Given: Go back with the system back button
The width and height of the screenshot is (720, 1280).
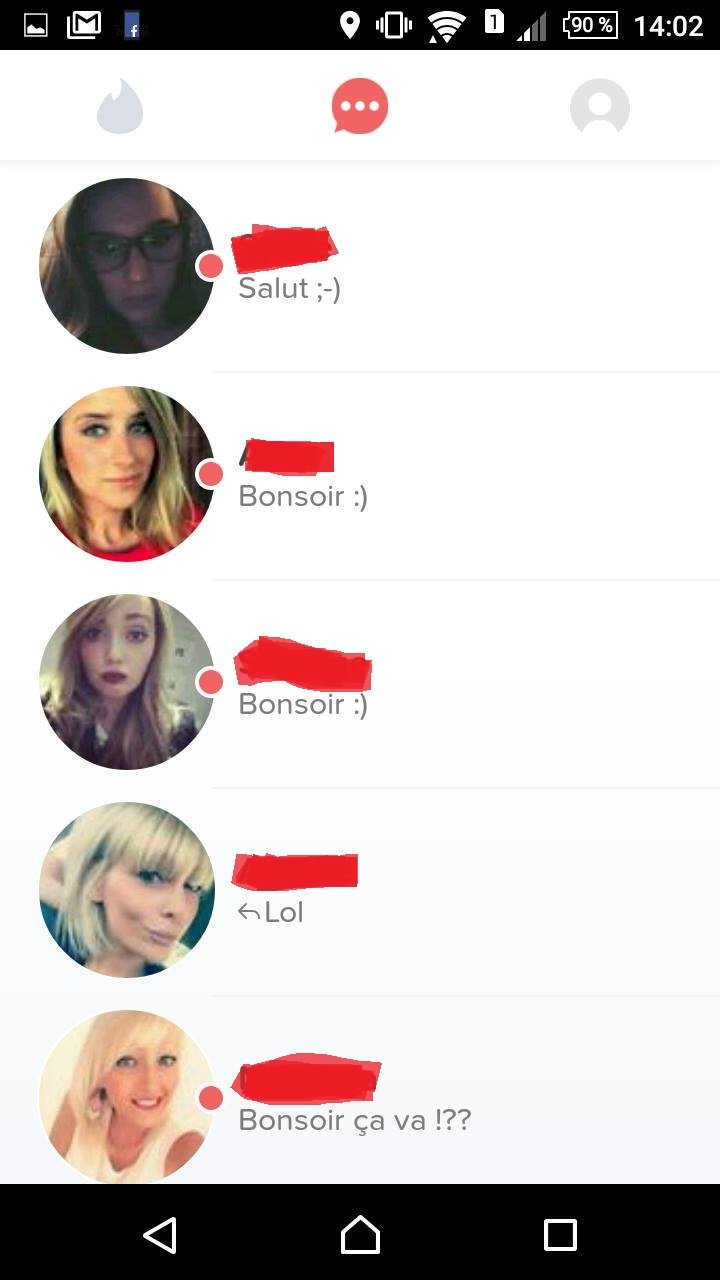Looking at the screenshot, I should pos(160,1234).
